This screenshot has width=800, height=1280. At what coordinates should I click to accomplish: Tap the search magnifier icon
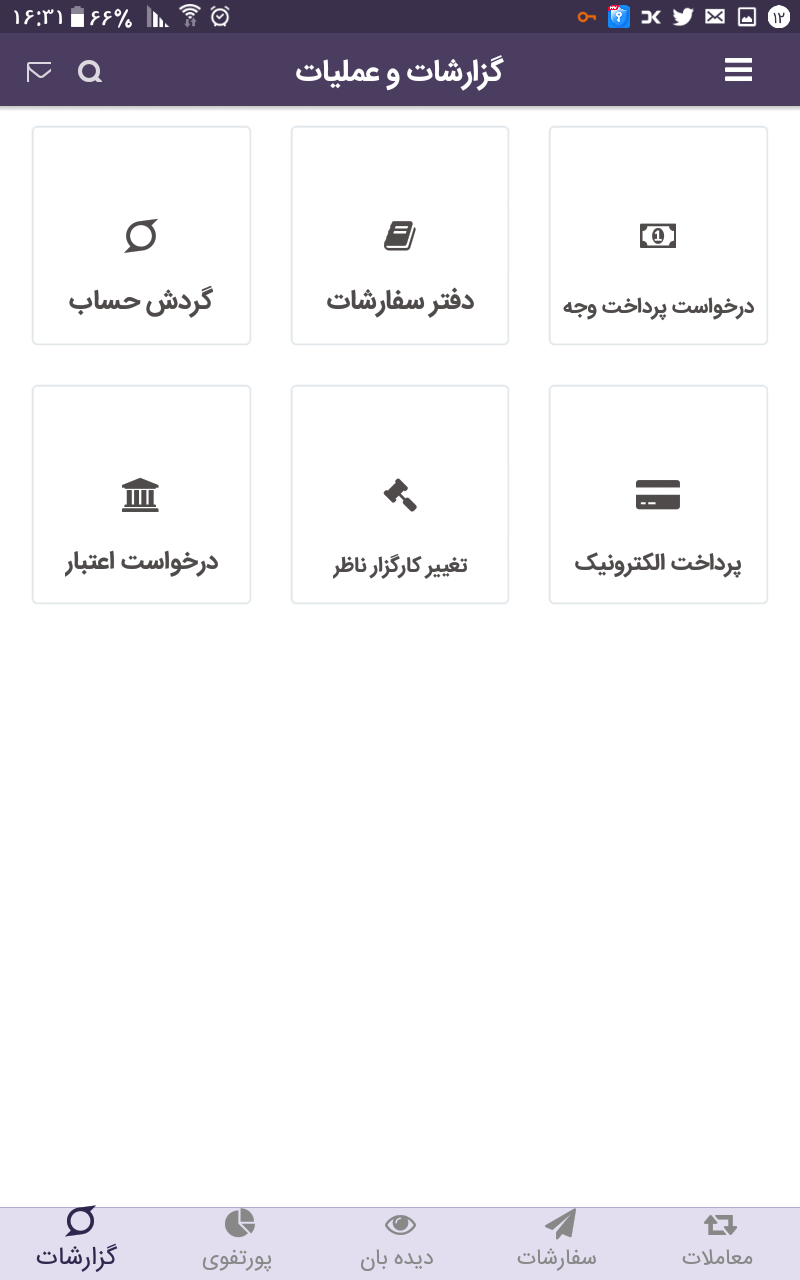click(x=90, y=71)
